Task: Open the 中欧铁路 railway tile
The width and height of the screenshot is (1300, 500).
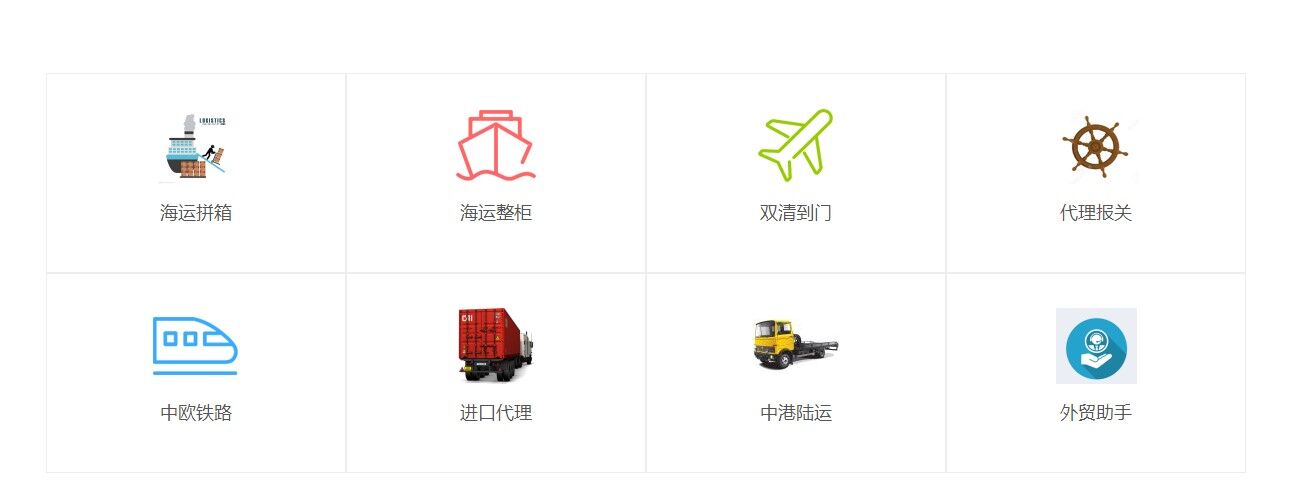Action: [196, 372]
